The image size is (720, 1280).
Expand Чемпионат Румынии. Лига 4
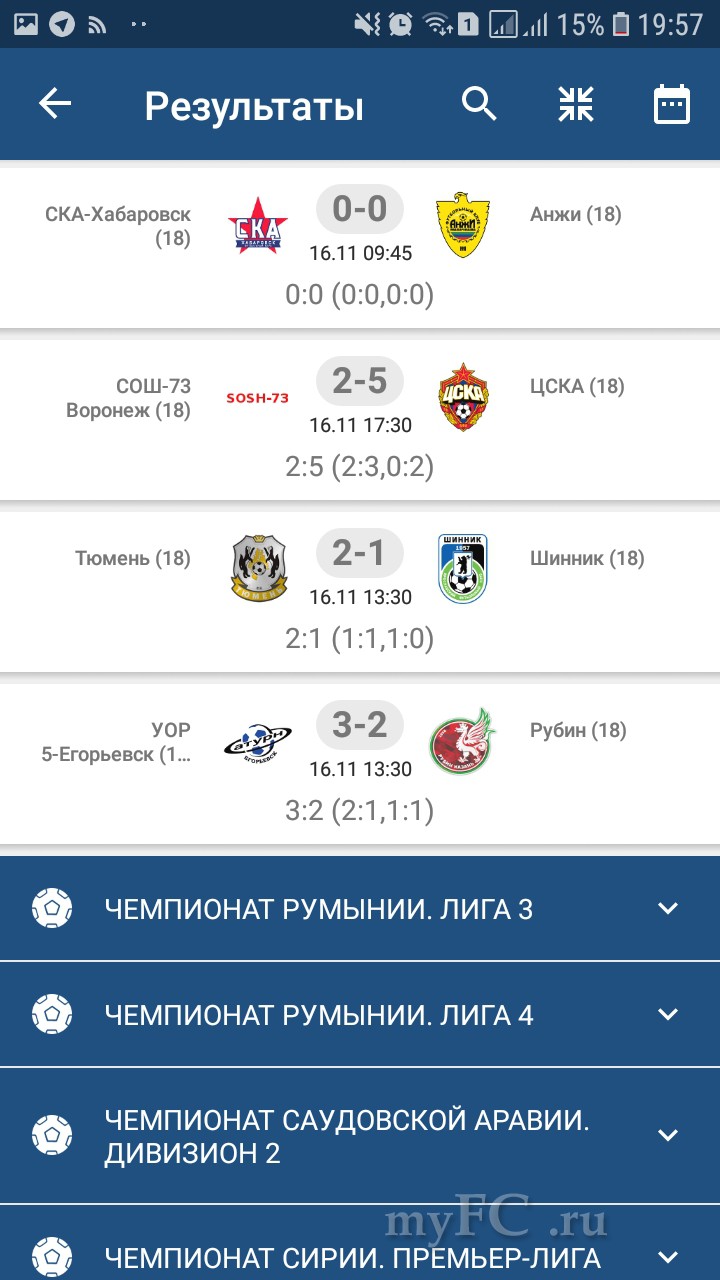pyautogui.click(x=360, y=1015)
